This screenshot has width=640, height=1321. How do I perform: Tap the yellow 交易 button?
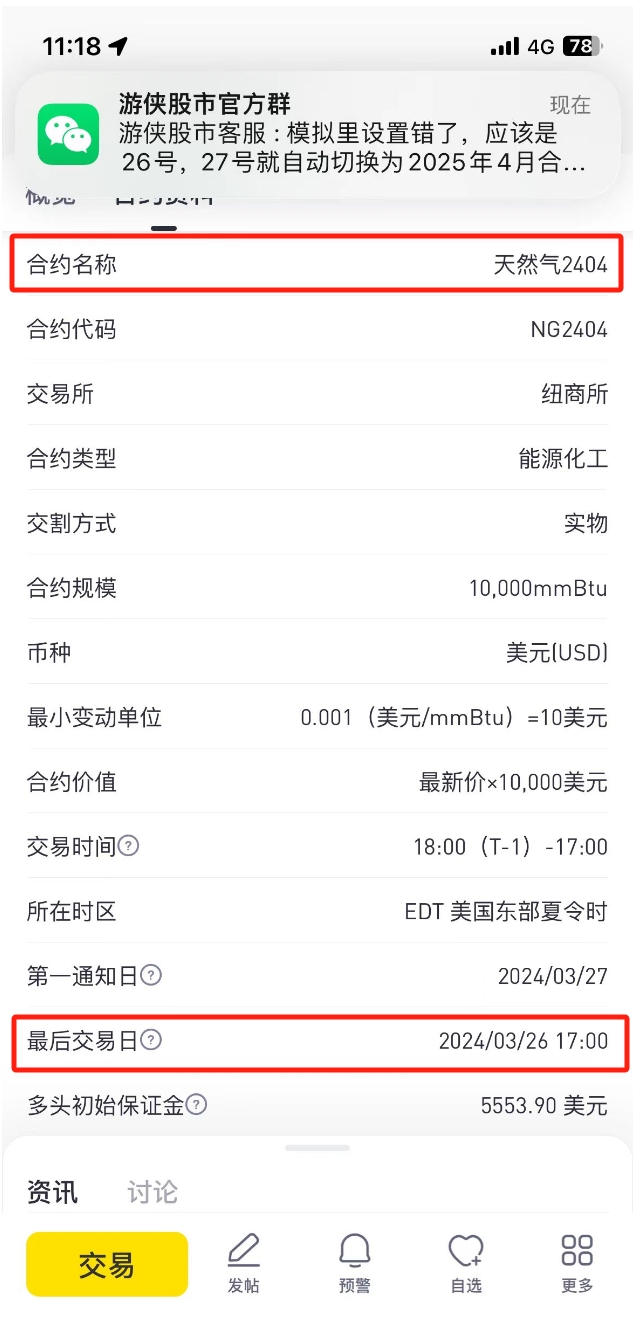(107, 1264)
